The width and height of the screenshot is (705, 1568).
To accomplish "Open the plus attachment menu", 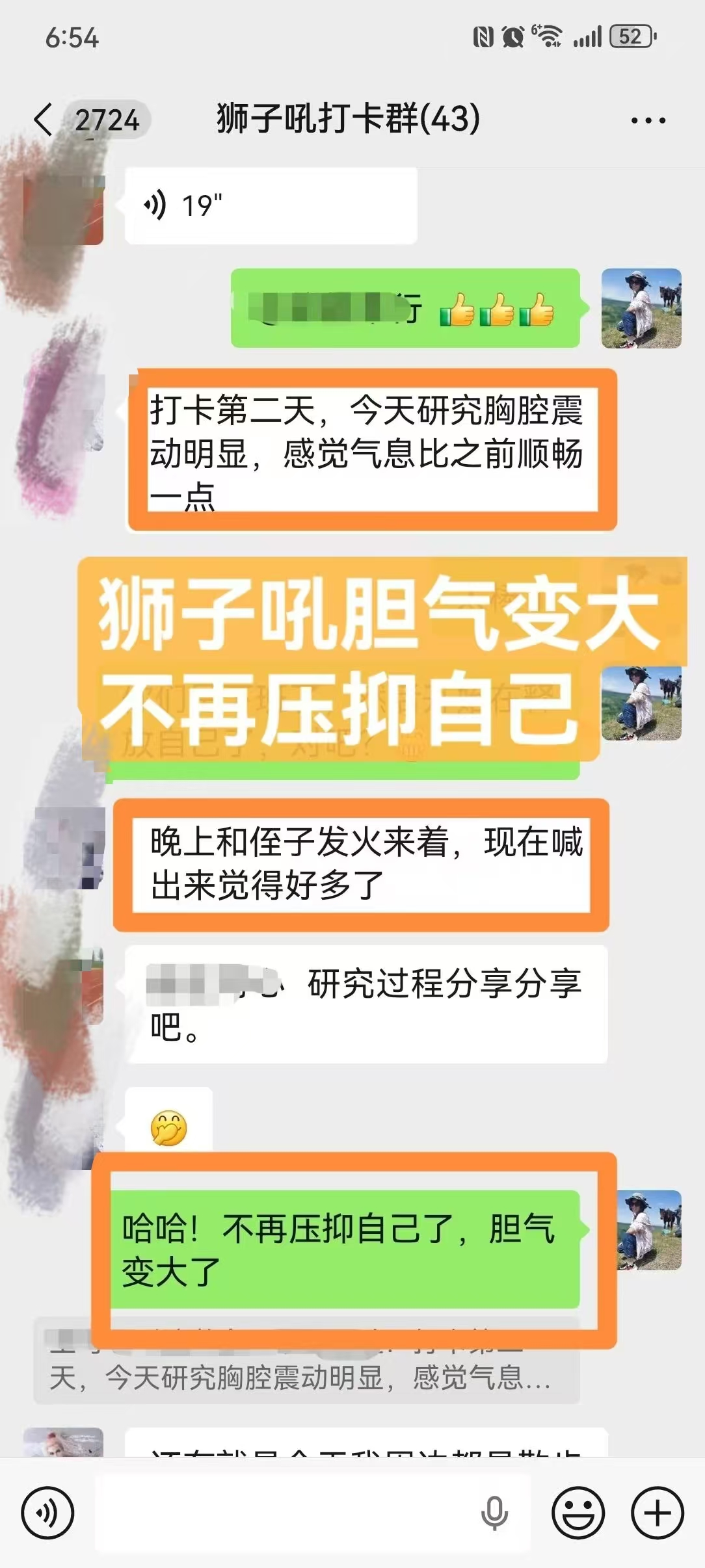I will click(x=658, y=1513).
